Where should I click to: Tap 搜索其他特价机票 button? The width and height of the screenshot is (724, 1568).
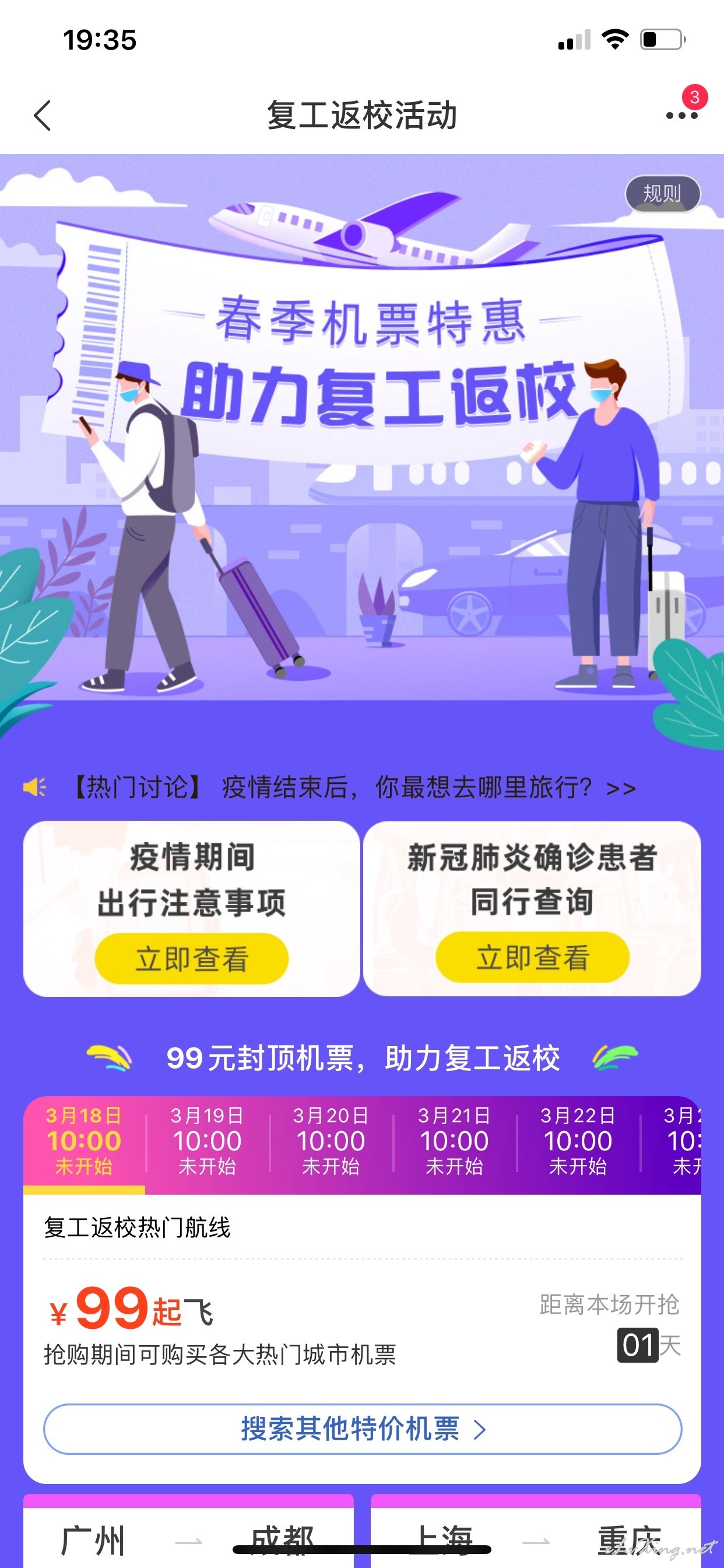coord(363,1429)
